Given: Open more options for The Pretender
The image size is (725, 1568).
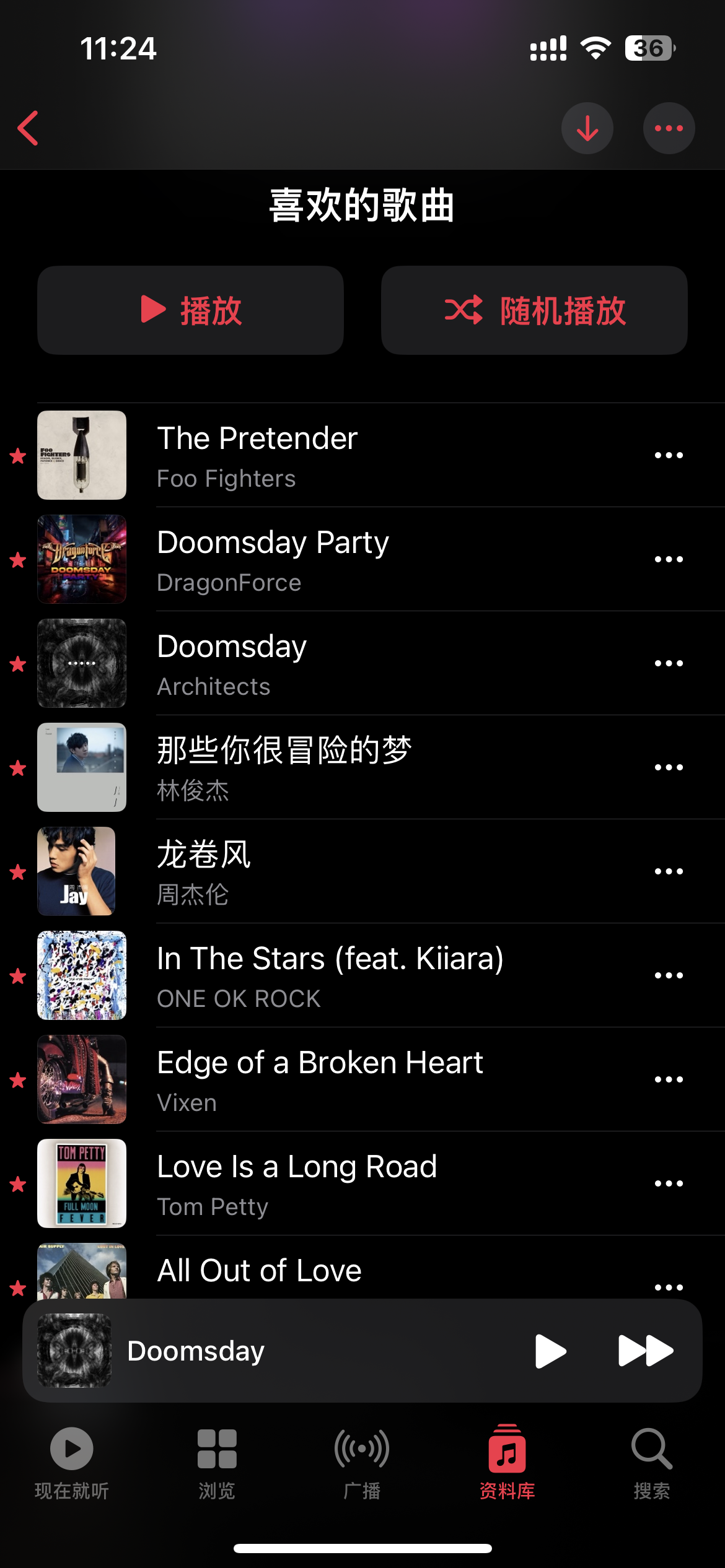Looking at the screenshot, I should click(669, 455).
